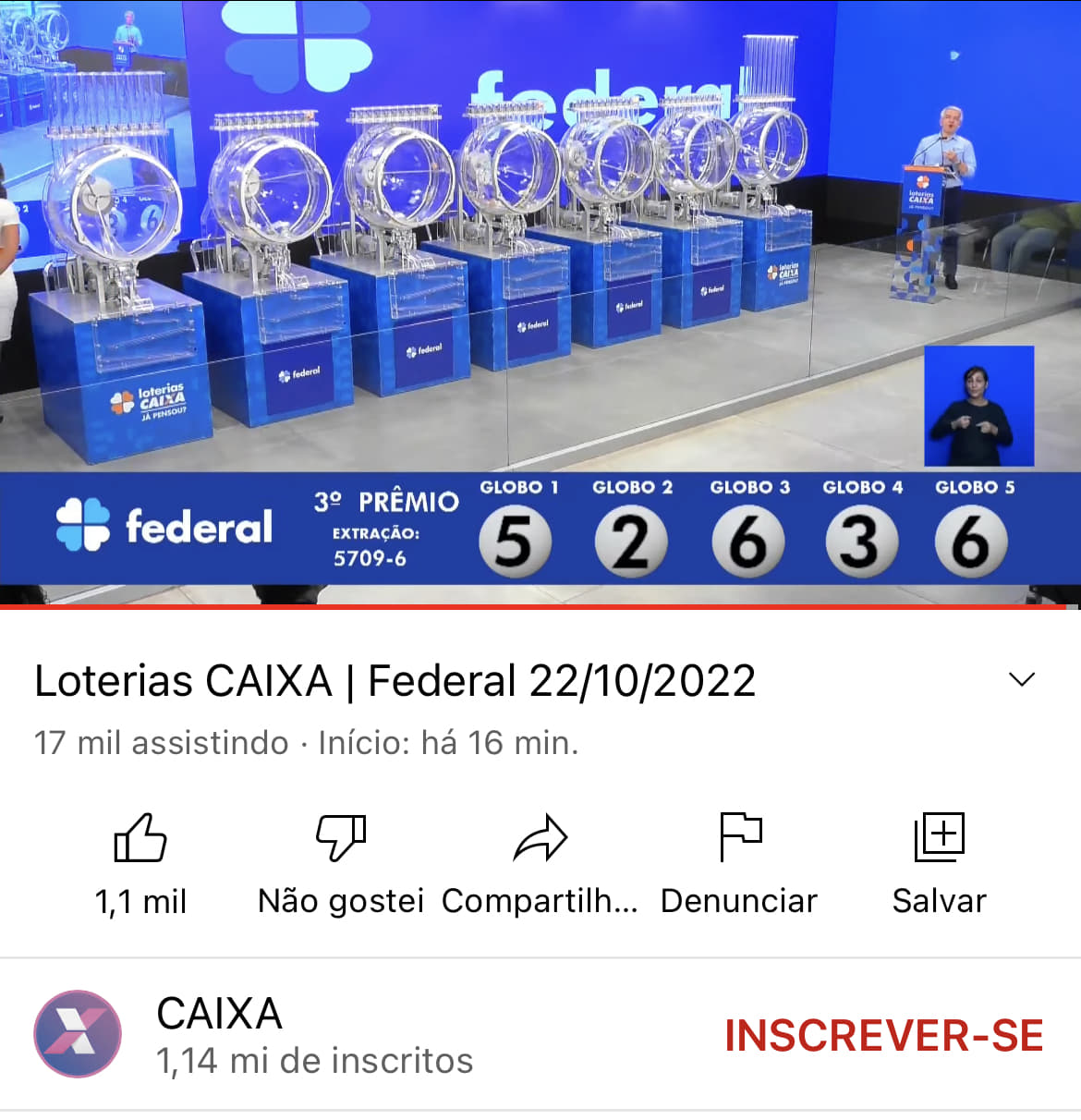This screenshot has height=1120, width=1081.
Task: Expand the video description with the chevron
Action: coord(1022,679)
